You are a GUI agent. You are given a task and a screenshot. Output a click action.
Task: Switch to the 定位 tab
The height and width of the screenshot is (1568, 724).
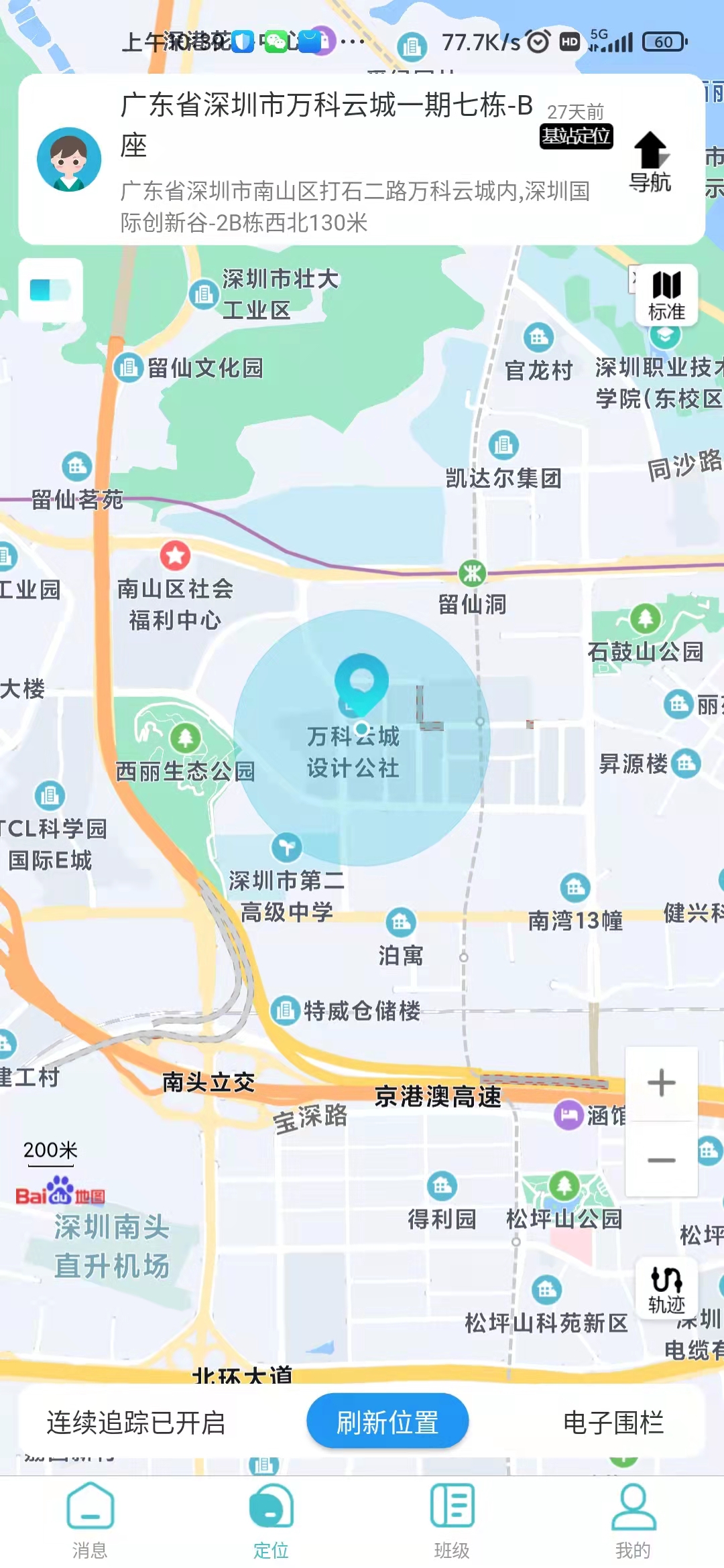(271, 1520)
